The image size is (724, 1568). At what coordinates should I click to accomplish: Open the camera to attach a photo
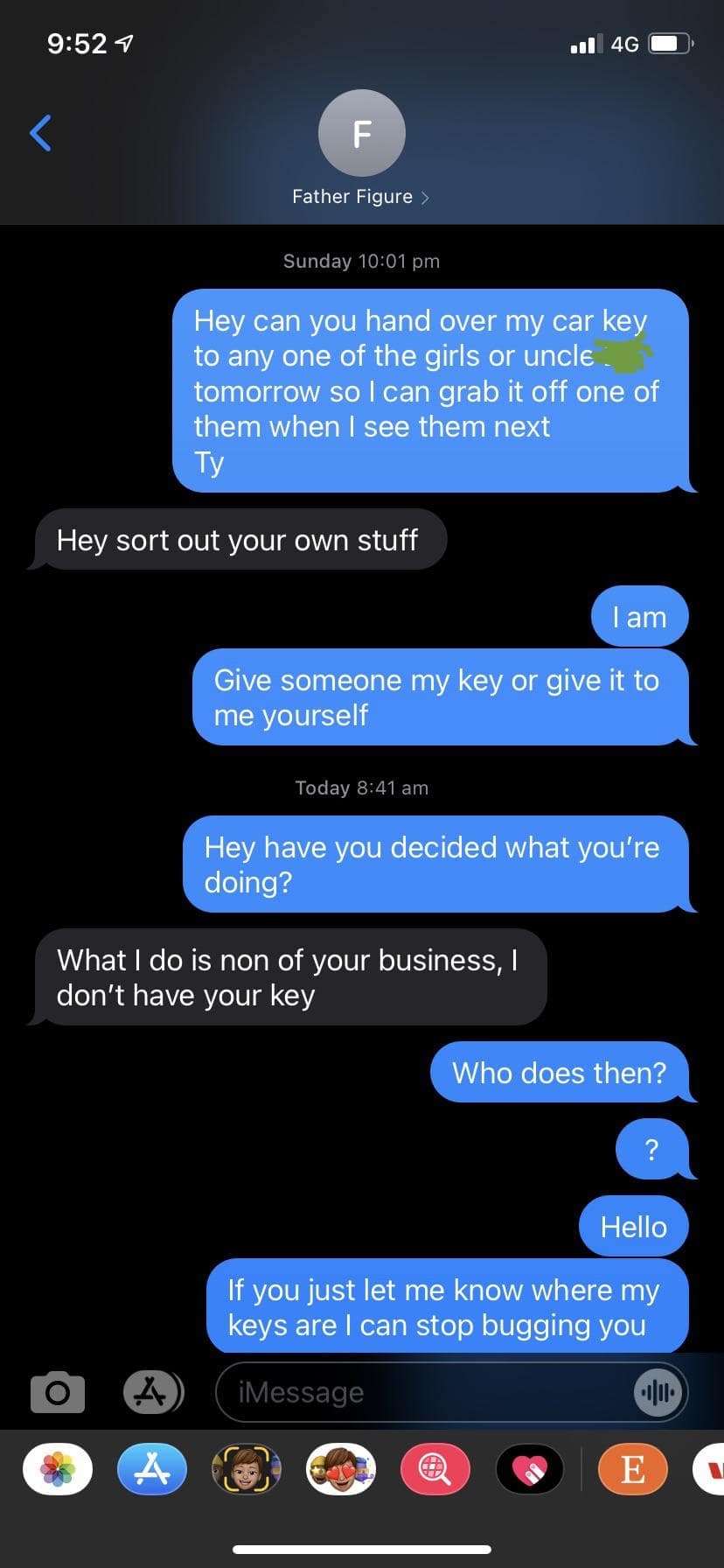click(58, 1392)
